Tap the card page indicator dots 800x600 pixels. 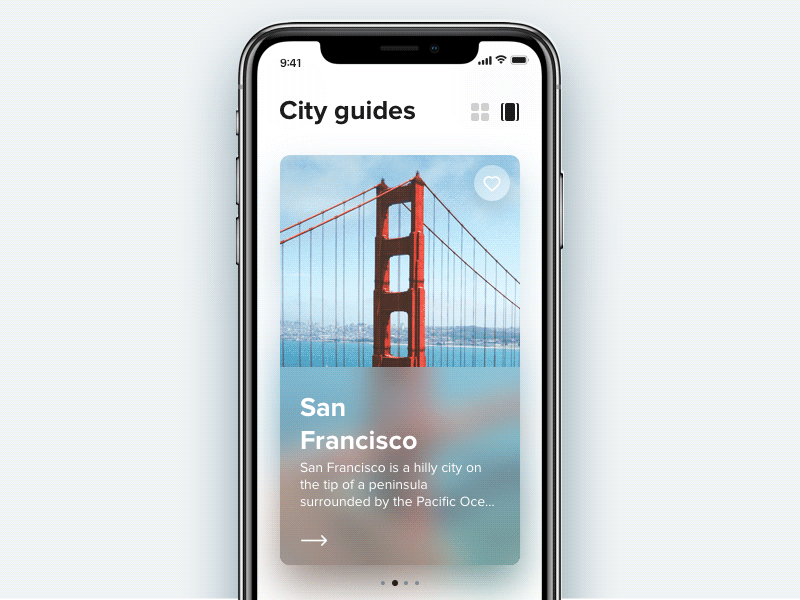(400, 582)
